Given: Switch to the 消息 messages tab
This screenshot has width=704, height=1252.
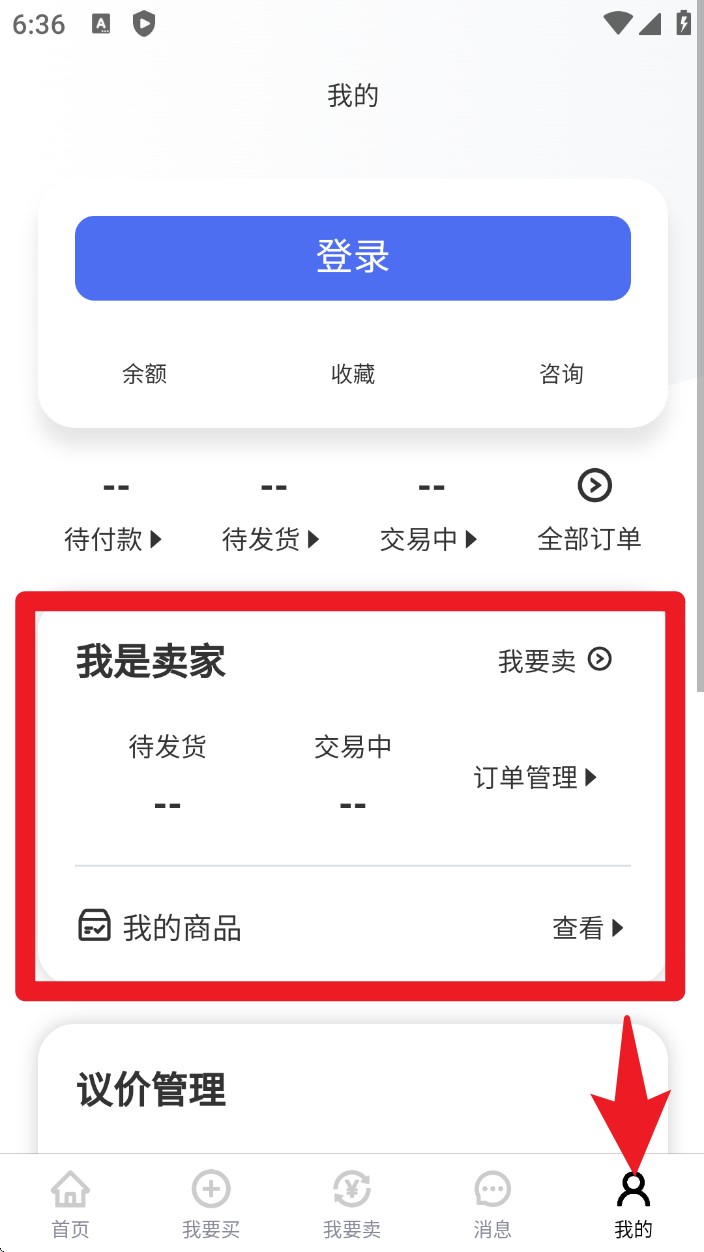Looking at the screenshot, I should pyautogui.click(x=492, y=1204).
